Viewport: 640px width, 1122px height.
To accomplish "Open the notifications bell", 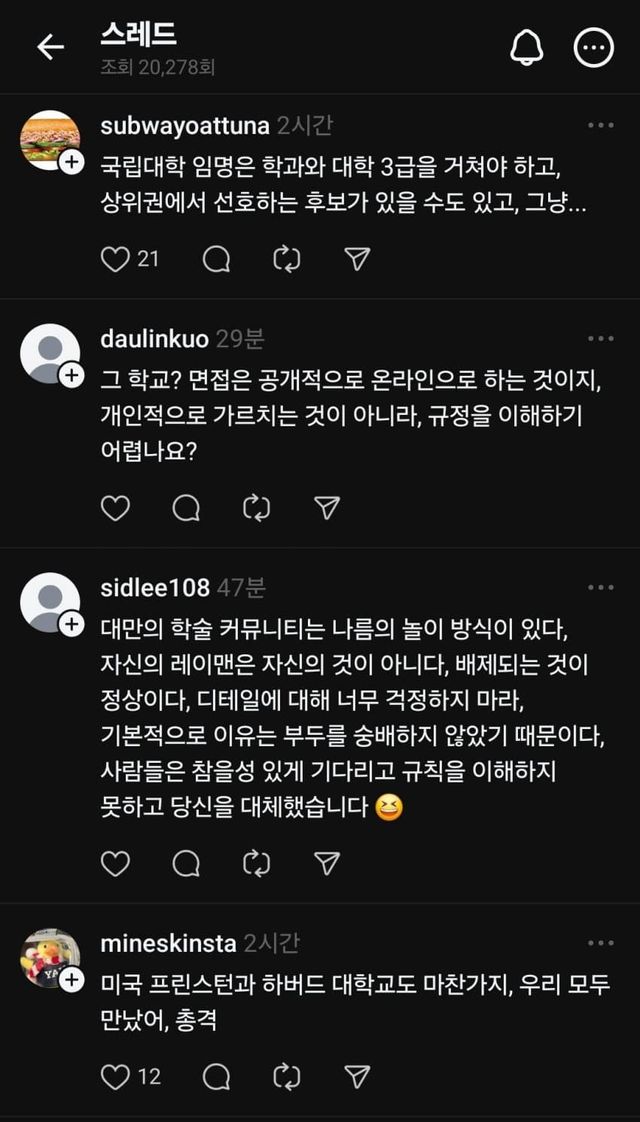I will tap(527, 47).
